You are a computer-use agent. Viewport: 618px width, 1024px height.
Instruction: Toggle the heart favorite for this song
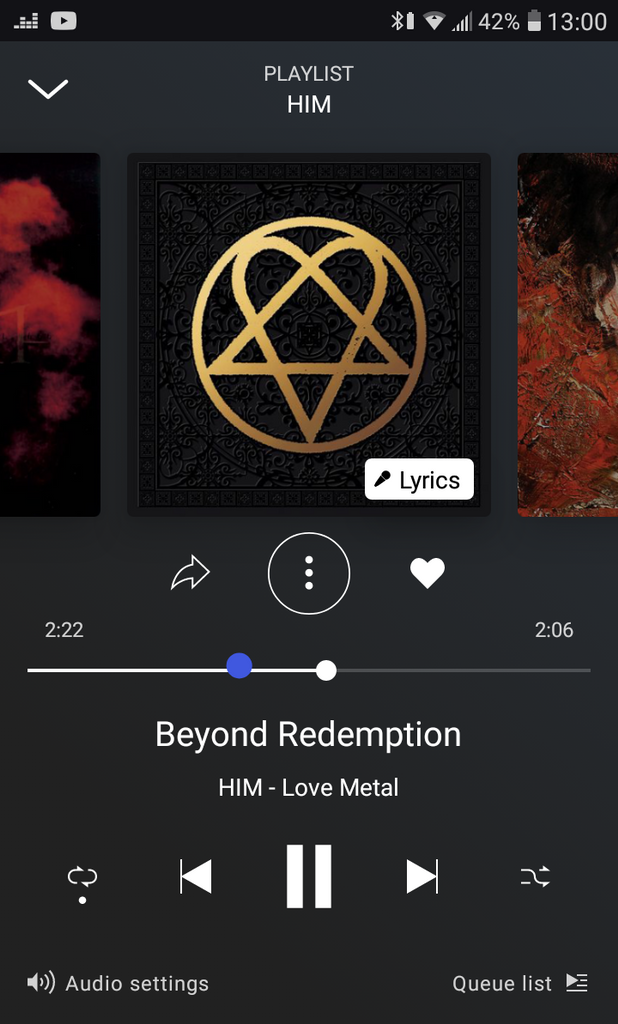427,573
